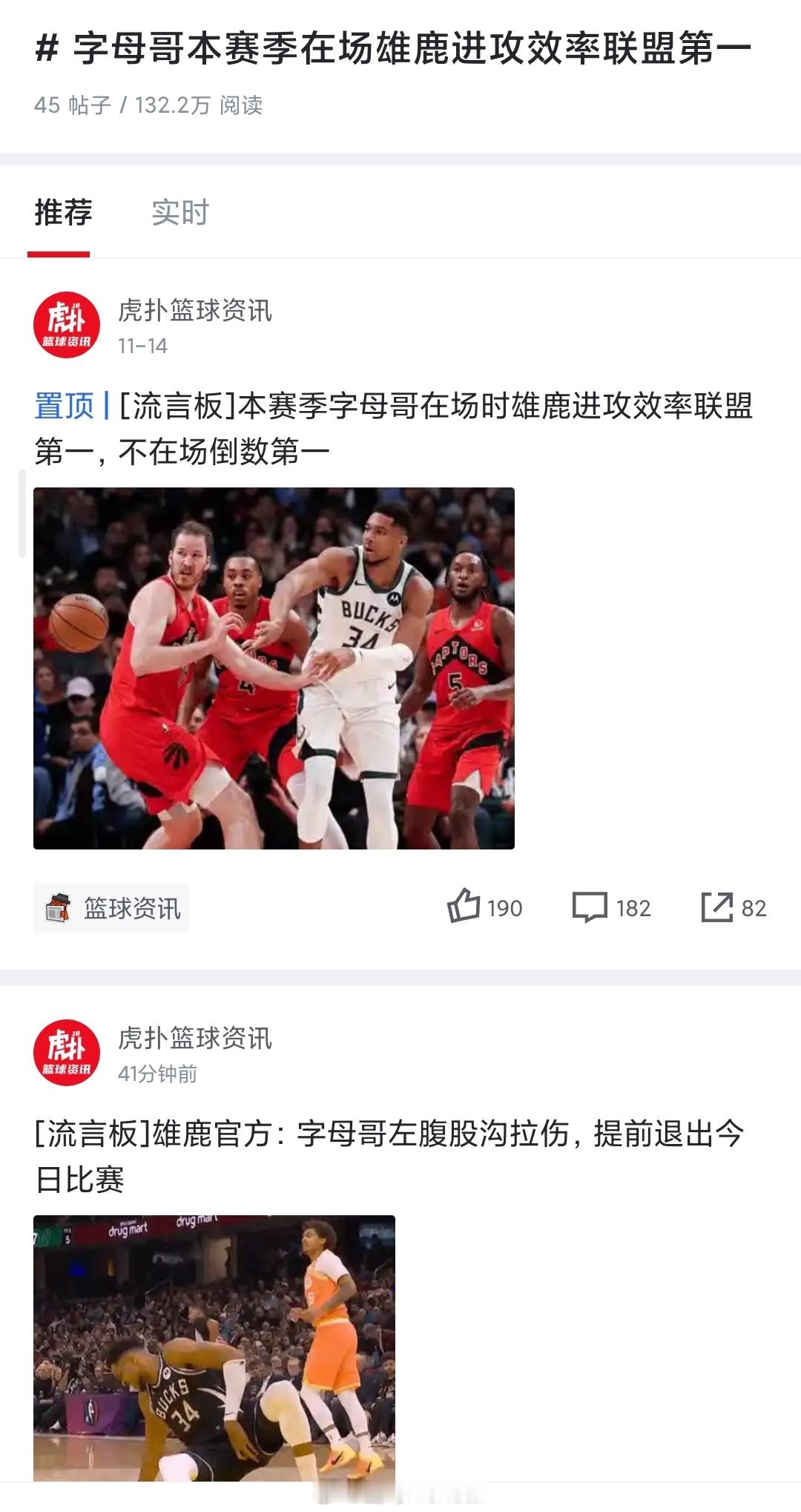The width and height of the screenshot is (801, 1512).
Task: Open the Giannis passing photo in pinned post
Action: coord(273,668)
